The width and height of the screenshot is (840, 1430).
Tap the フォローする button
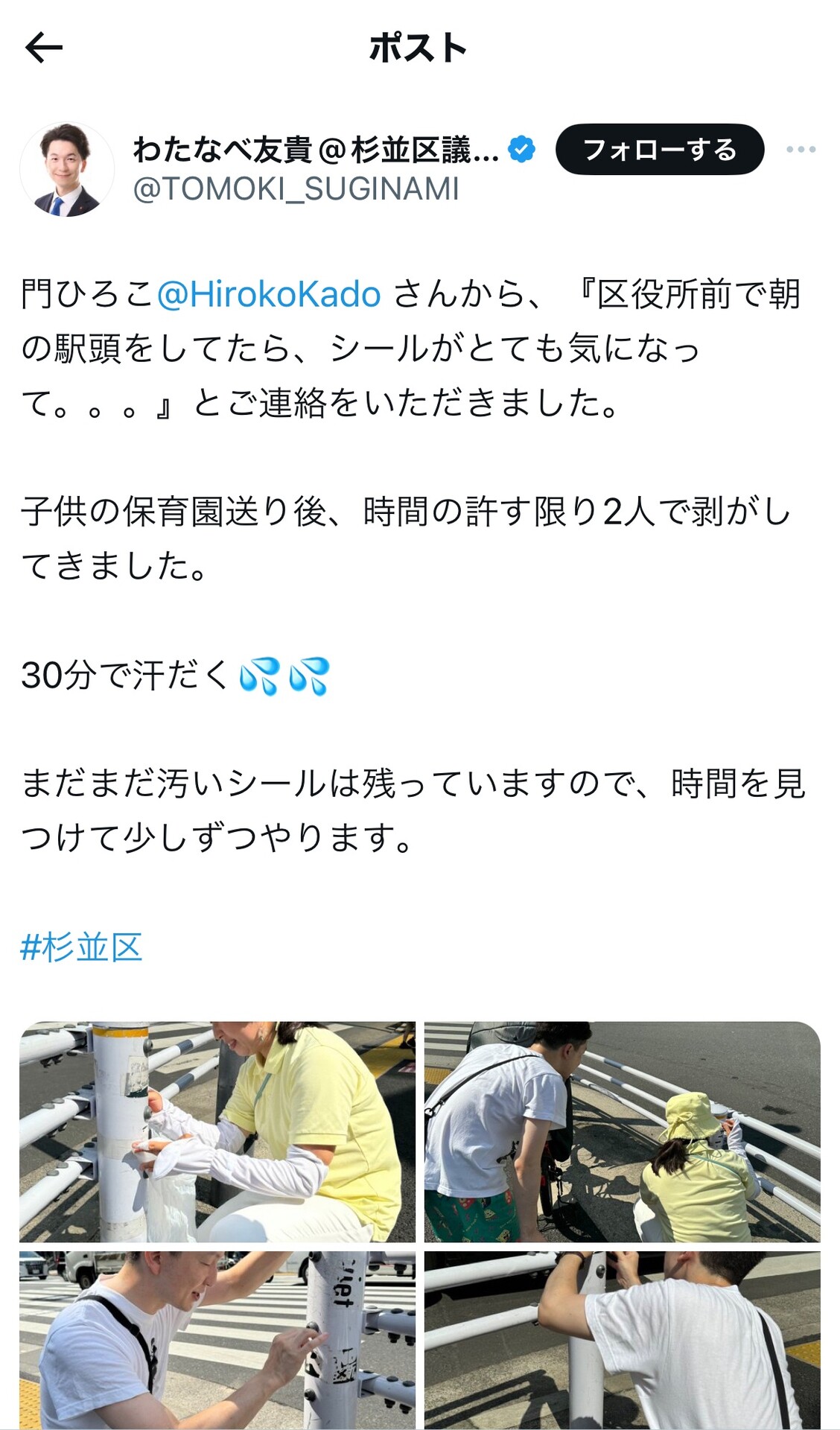[x=659, y=150]
